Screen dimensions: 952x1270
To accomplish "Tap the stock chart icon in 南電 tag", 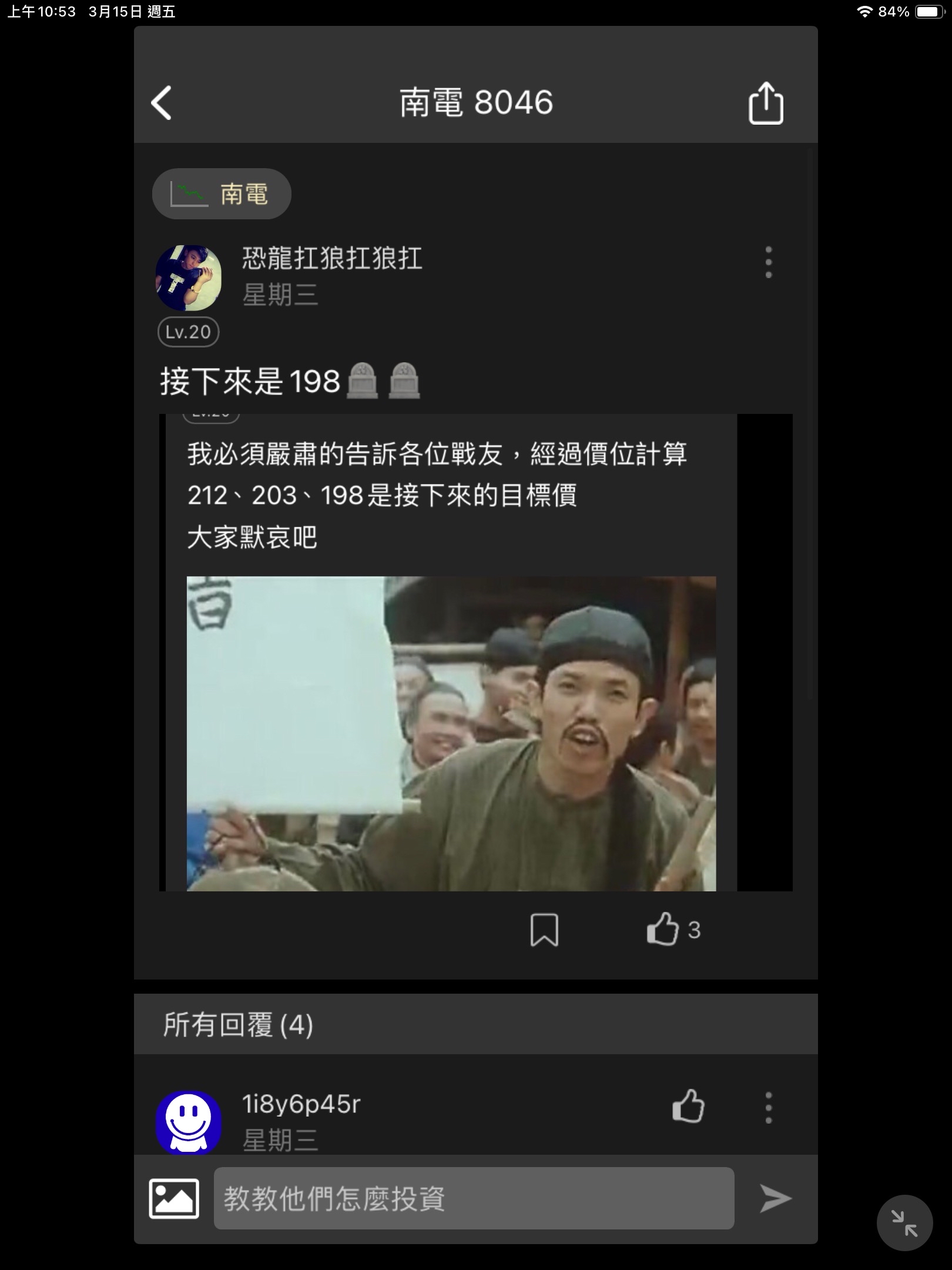I will coord(189,193).
